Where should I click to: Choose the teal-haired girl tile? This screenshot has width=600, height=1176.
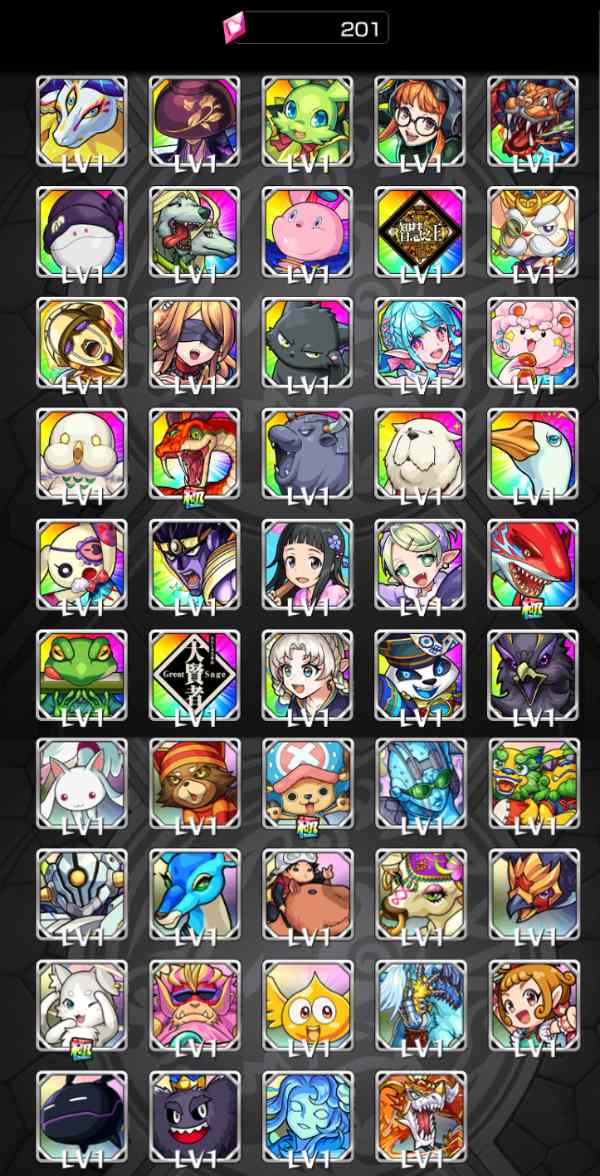click(420, 343)
